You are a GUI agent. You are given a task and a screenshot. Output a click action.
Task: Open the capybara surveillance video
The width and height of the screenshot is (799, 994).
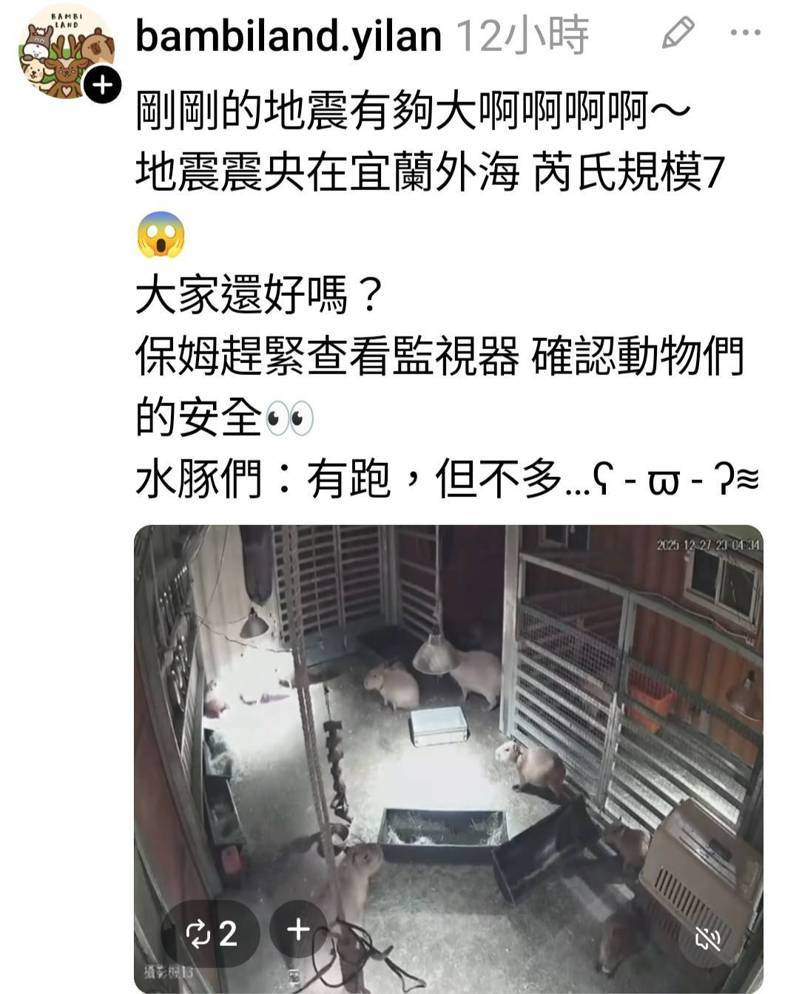pyautogui.click(x=450, y=720)
